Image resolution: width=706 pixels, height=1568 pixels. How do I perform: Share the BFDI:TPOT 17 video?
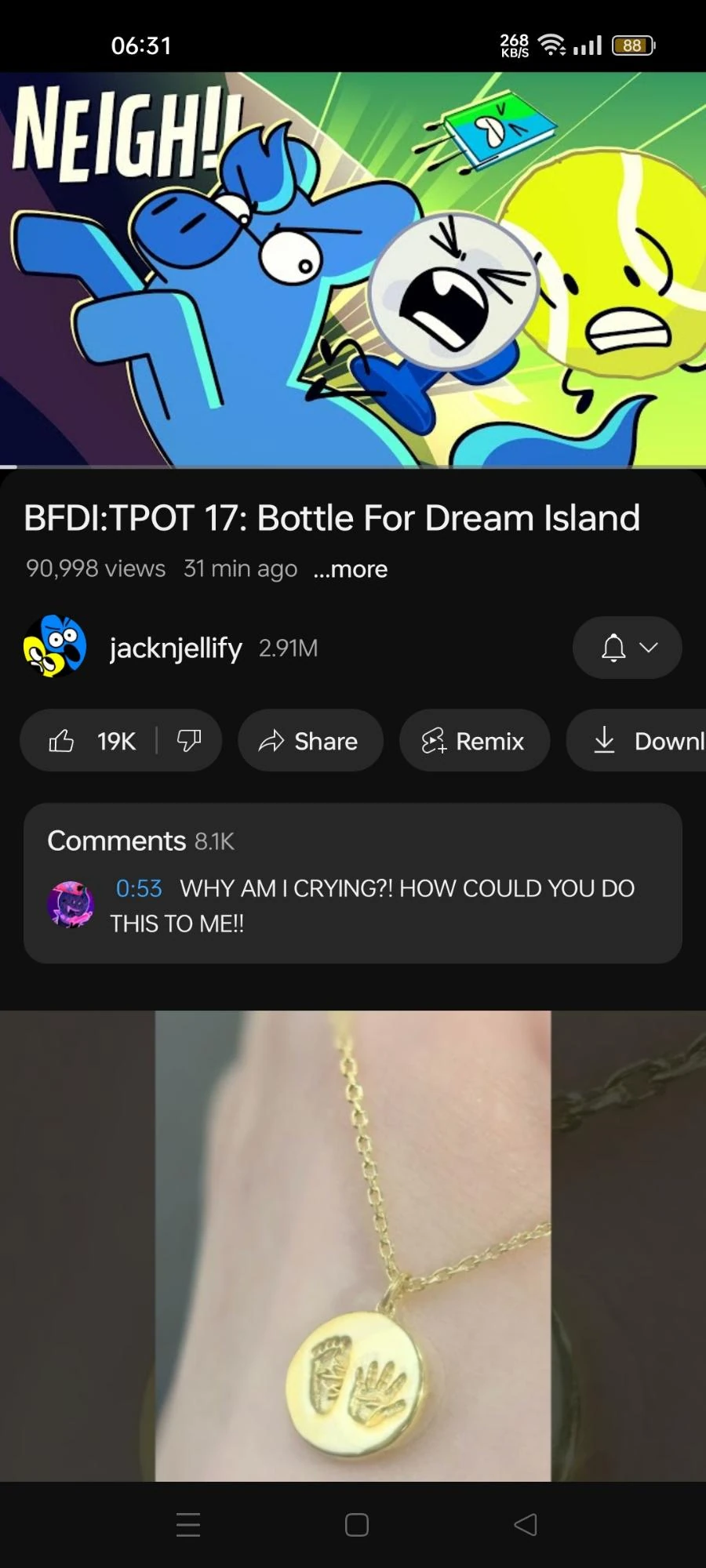310,741
